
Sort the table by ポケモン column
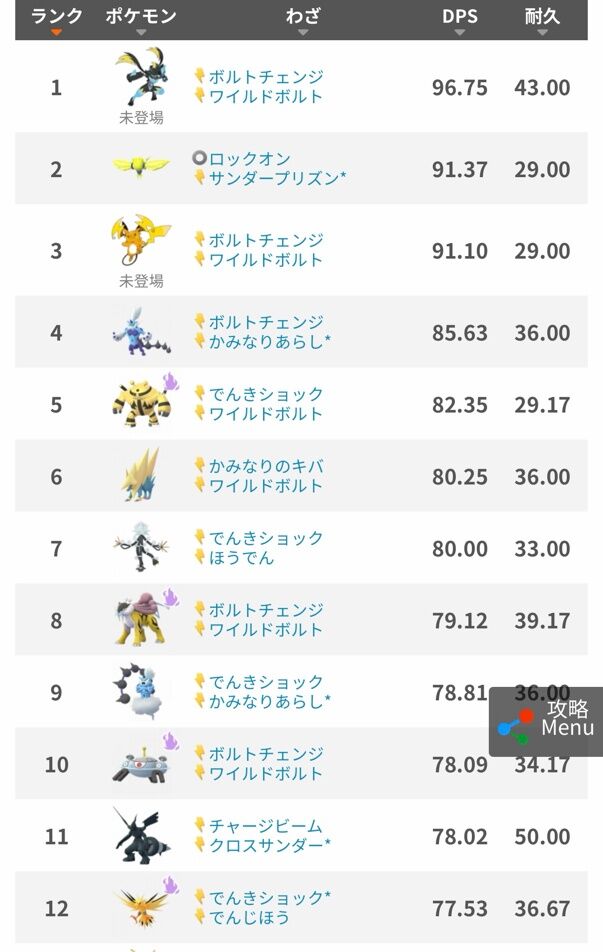point(141,19)
